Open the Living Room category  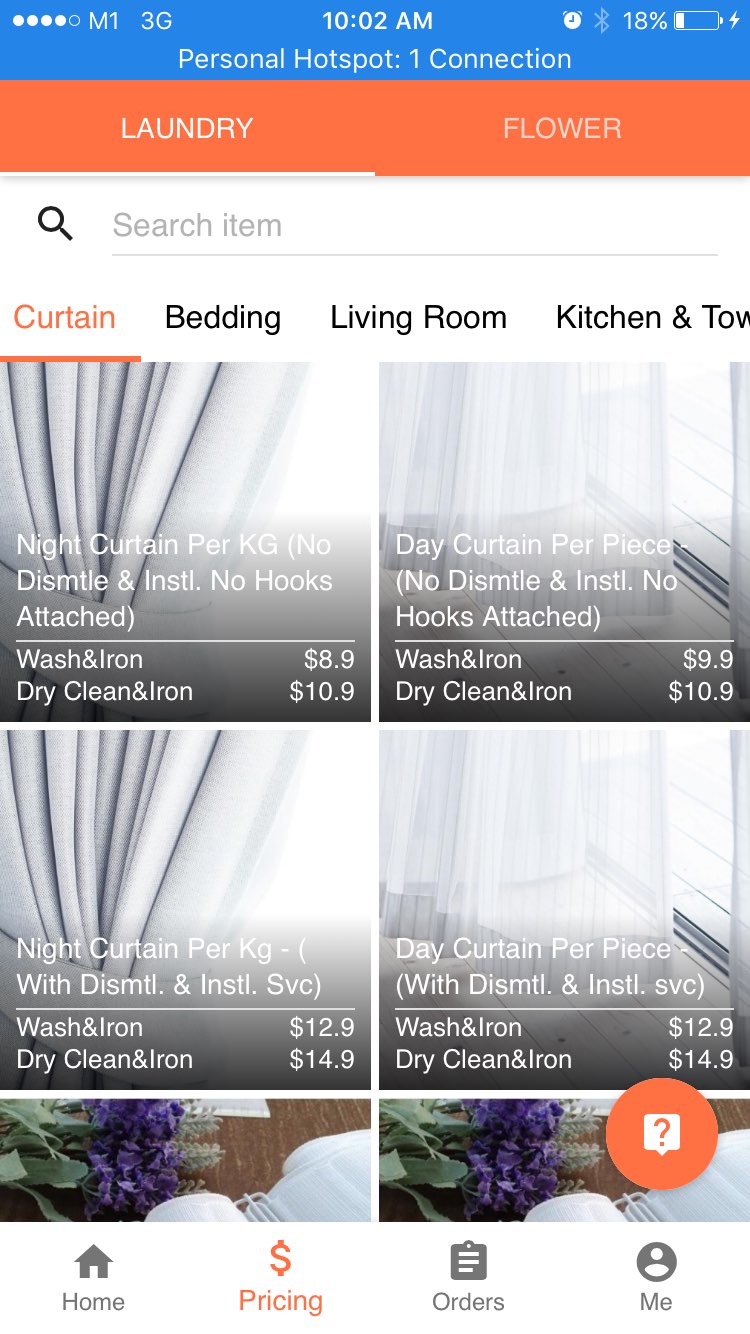(x=418, y=318)
